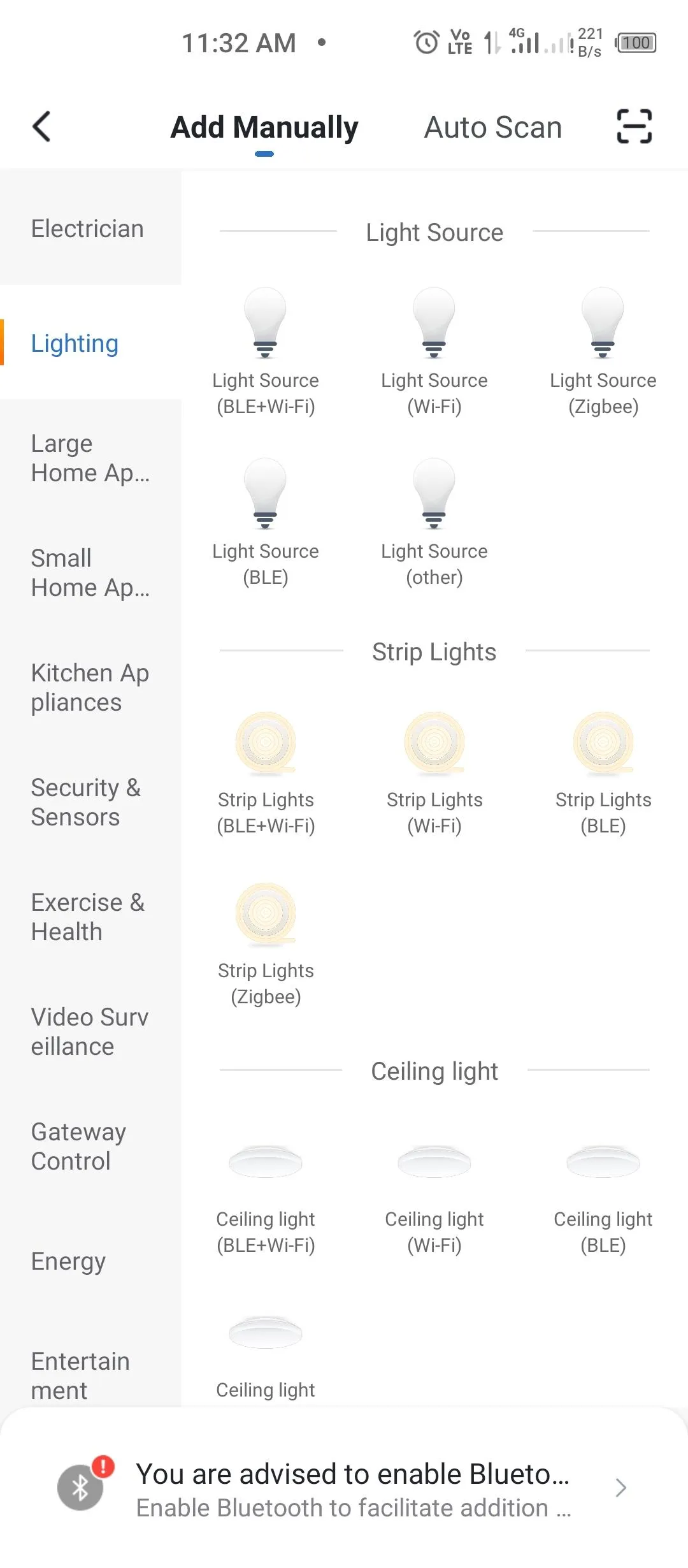The width and height of the screenshot is (688, 1568).
Task: Add Ceiling light (Wi-Fi)
Action: tap(434, 1198)
